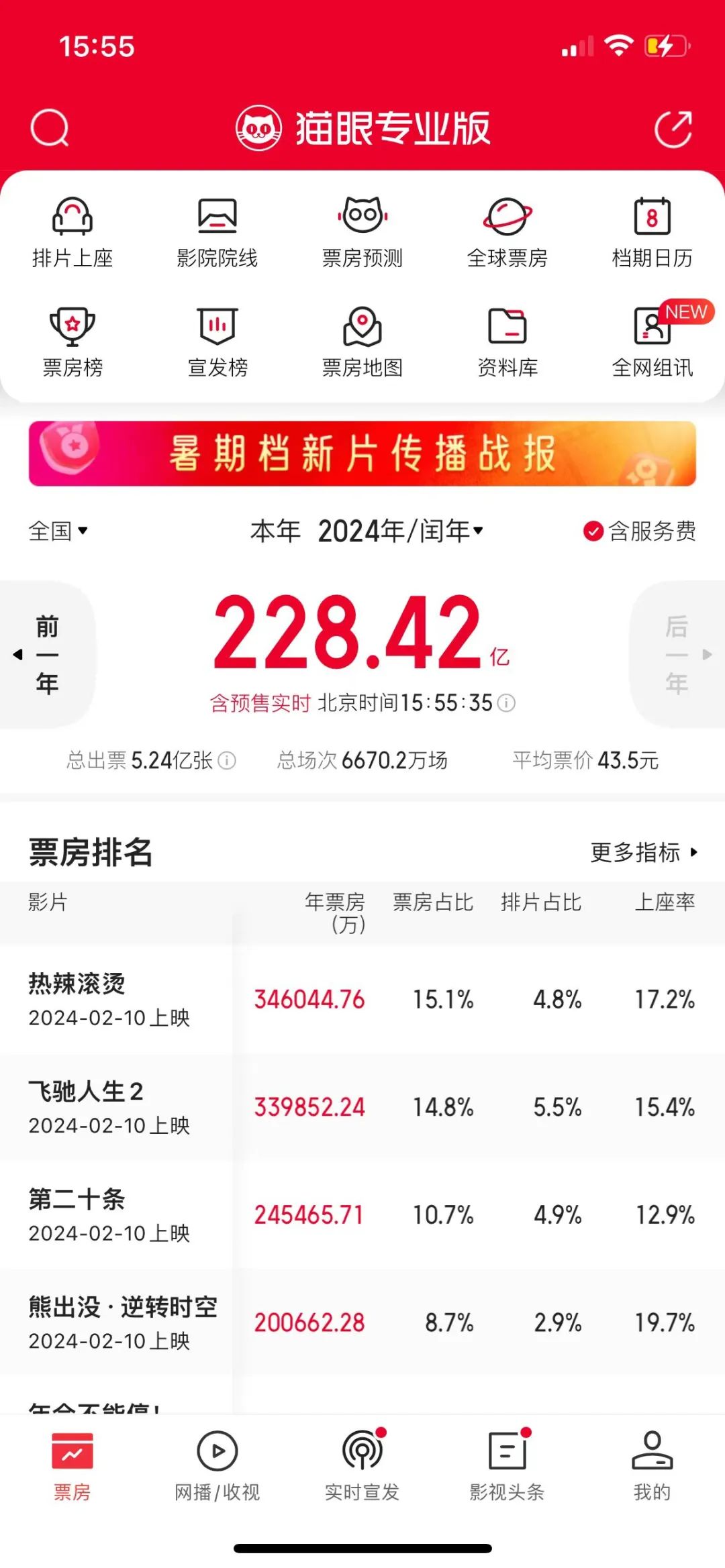Open 票房地图 shortcut
The width and height of the screenshot is (725, 1568).
coord(362,342)
